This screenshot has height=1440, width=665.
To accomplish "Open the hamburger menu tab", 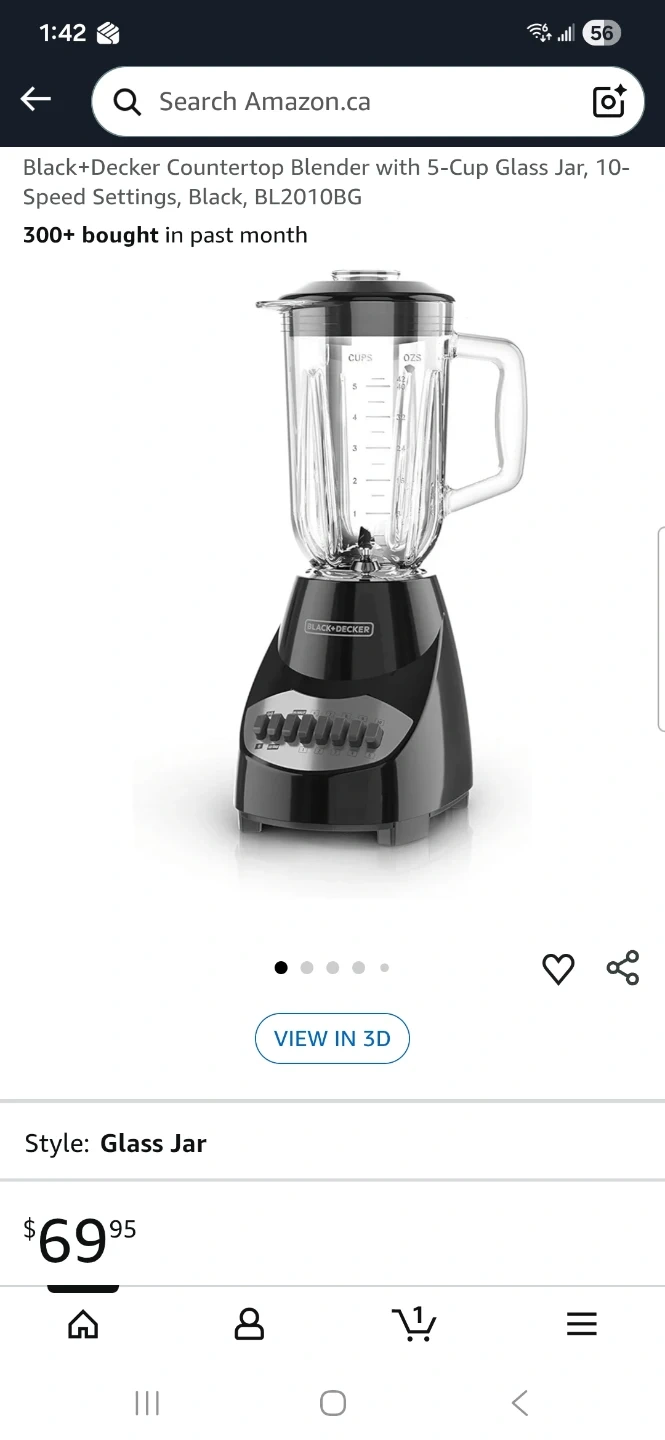I will tap(581, 1324).
